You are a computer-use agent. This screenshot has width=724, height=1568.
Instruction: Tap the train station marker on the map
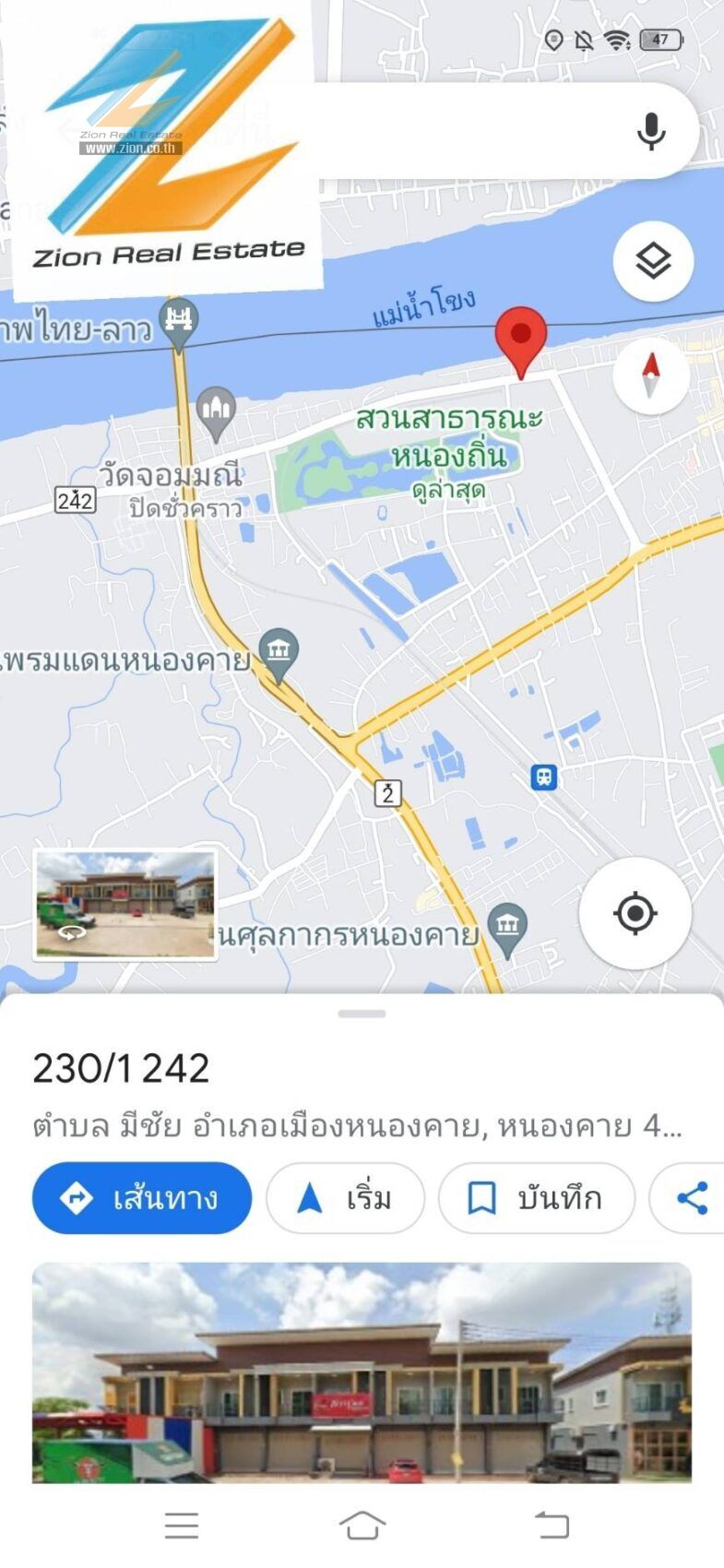(x=544, y=777)
